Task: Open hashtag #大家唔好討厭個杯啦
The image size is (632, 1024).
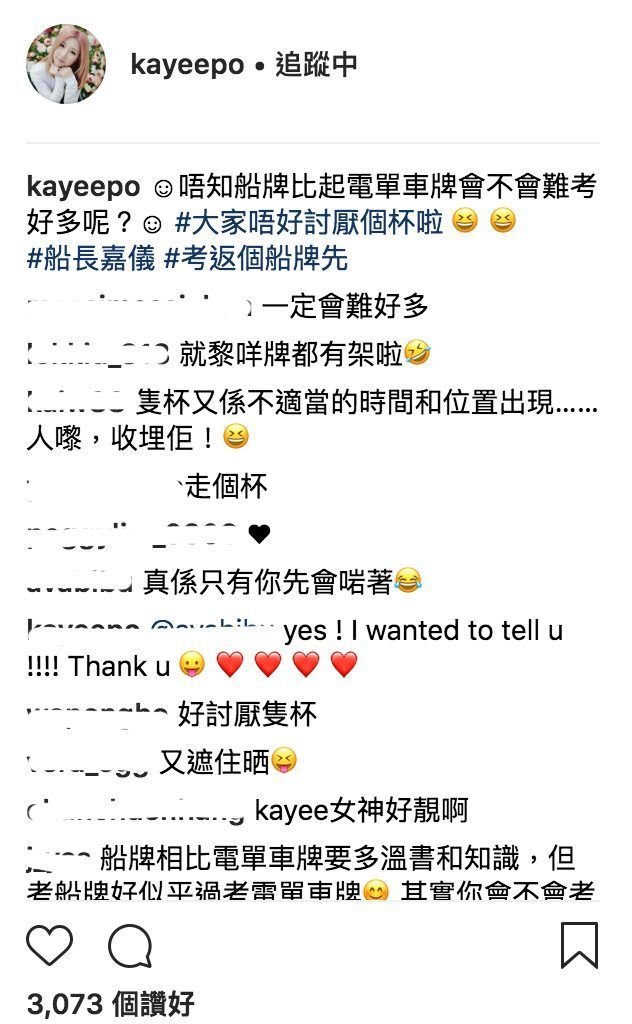Action: point(308,222)
